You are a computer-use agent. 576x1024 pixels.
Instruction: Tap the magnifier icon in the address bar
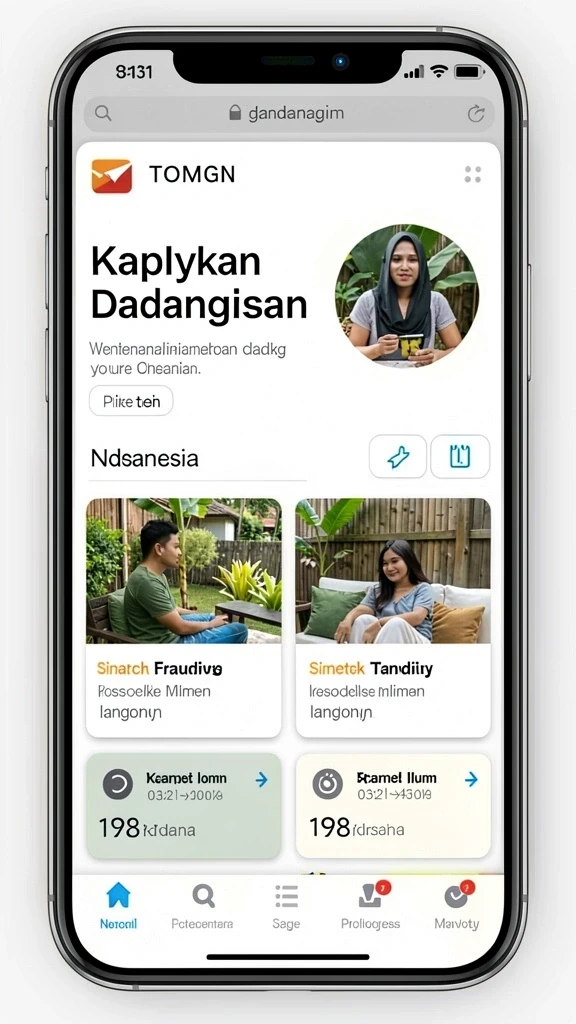pyautogui.click(x=103, y=113)
